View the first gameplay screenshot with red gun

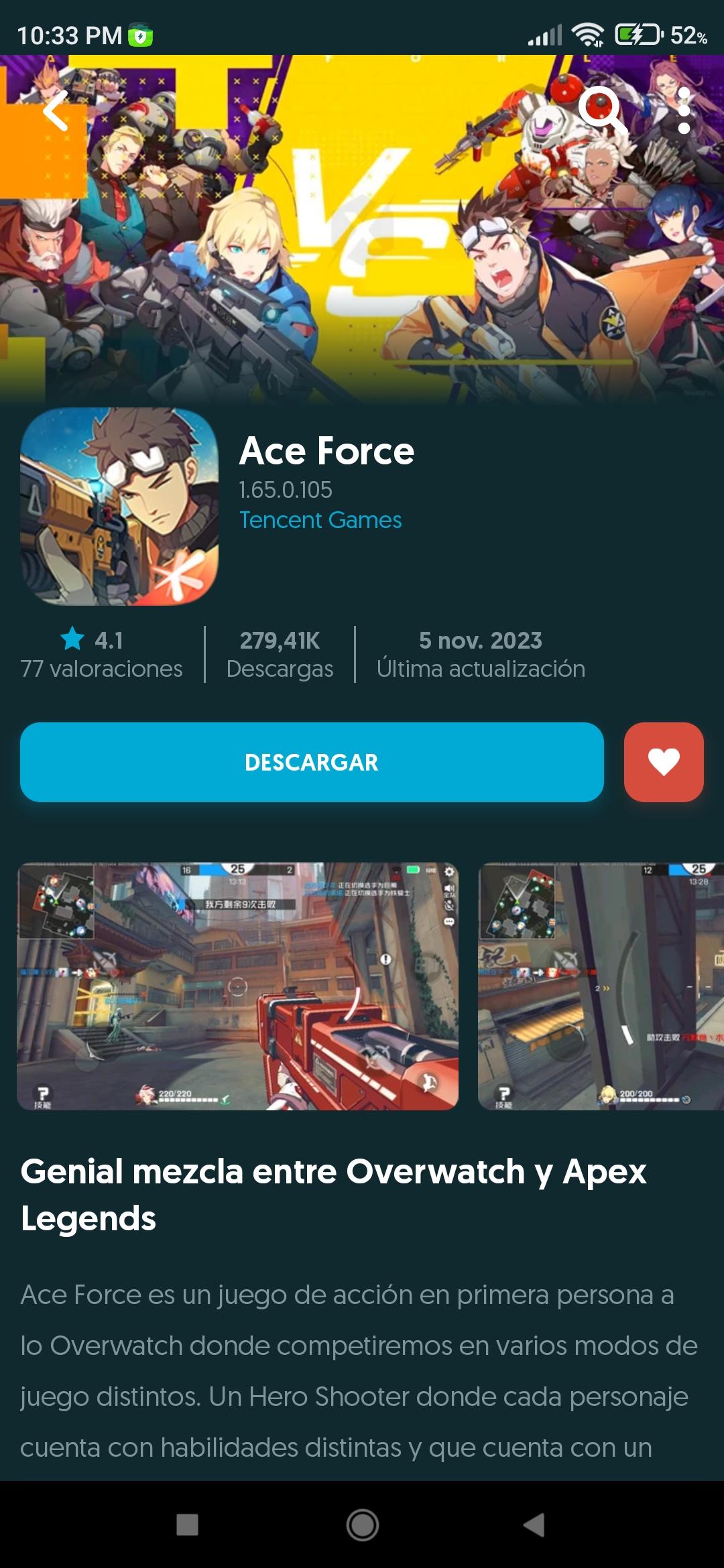coord(238,986)
